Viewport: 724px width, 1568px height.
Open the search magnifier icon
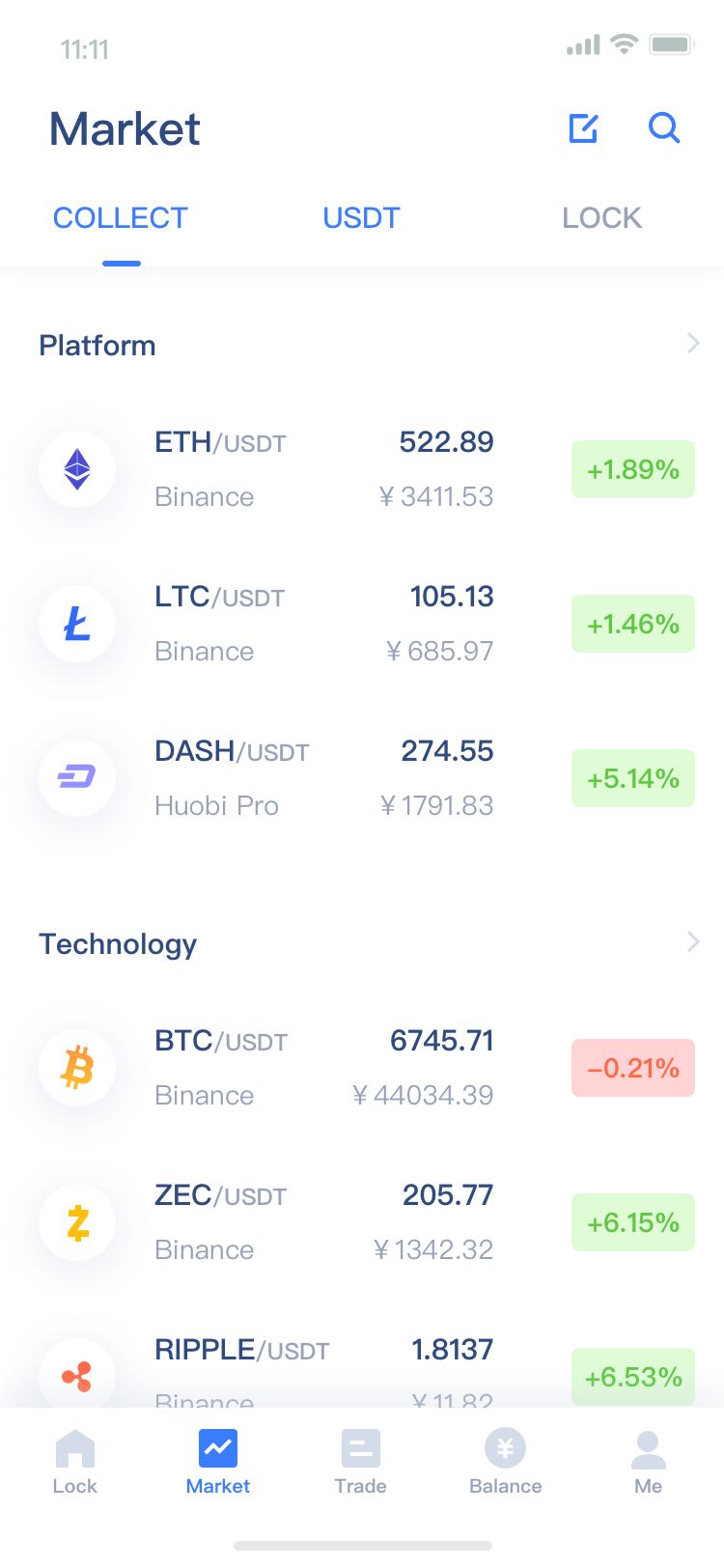point(664,127)
